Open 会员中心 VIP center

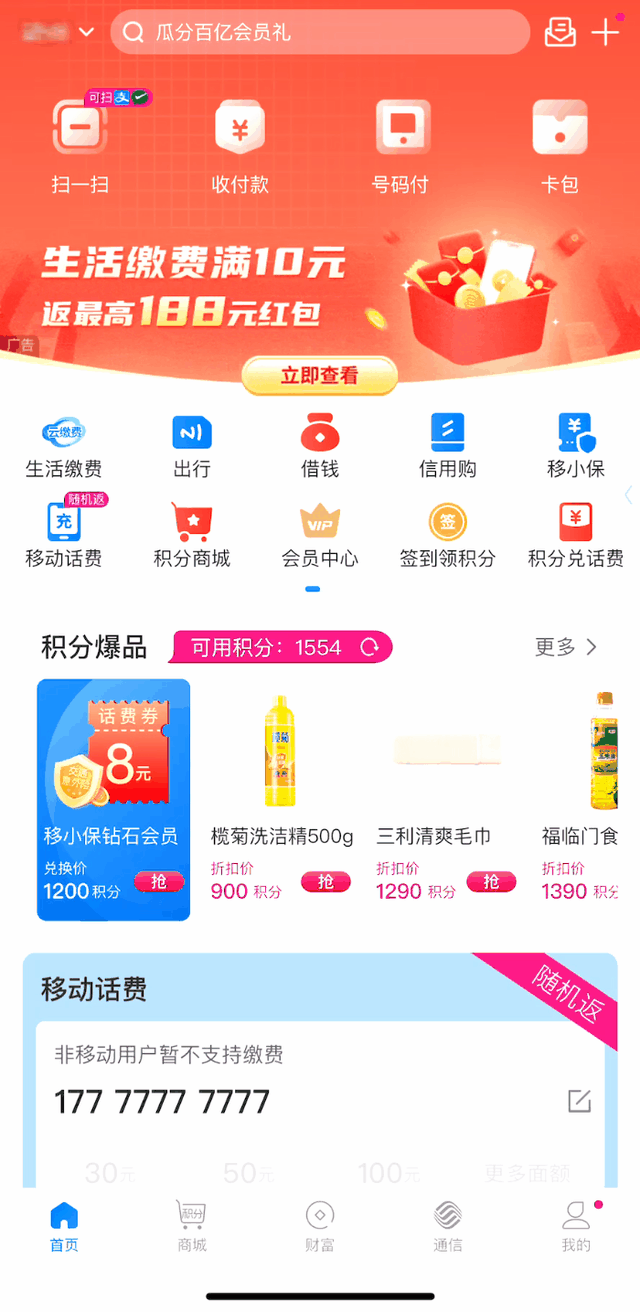[320, 536]
